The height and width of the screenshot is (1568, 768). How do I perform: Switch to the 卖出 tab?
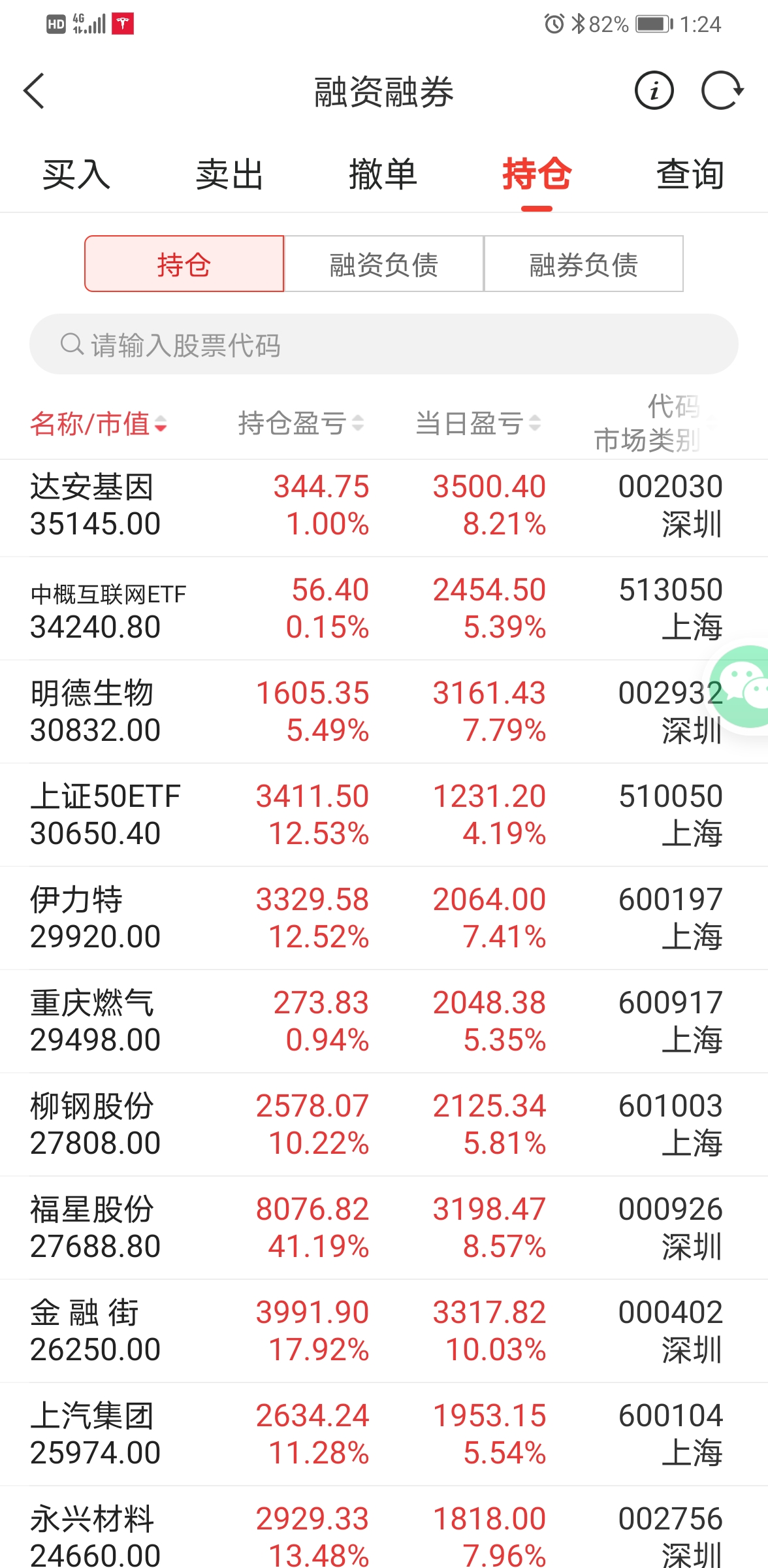click(229, 175)
